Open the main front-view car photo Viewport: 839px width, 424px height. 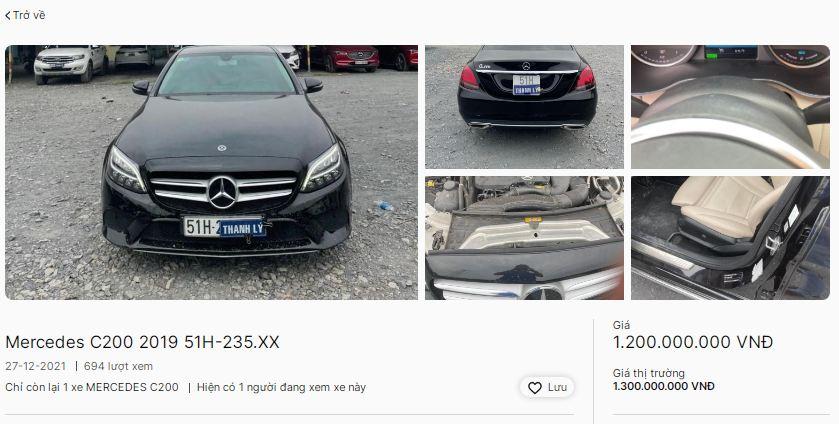tap(211, 172)
